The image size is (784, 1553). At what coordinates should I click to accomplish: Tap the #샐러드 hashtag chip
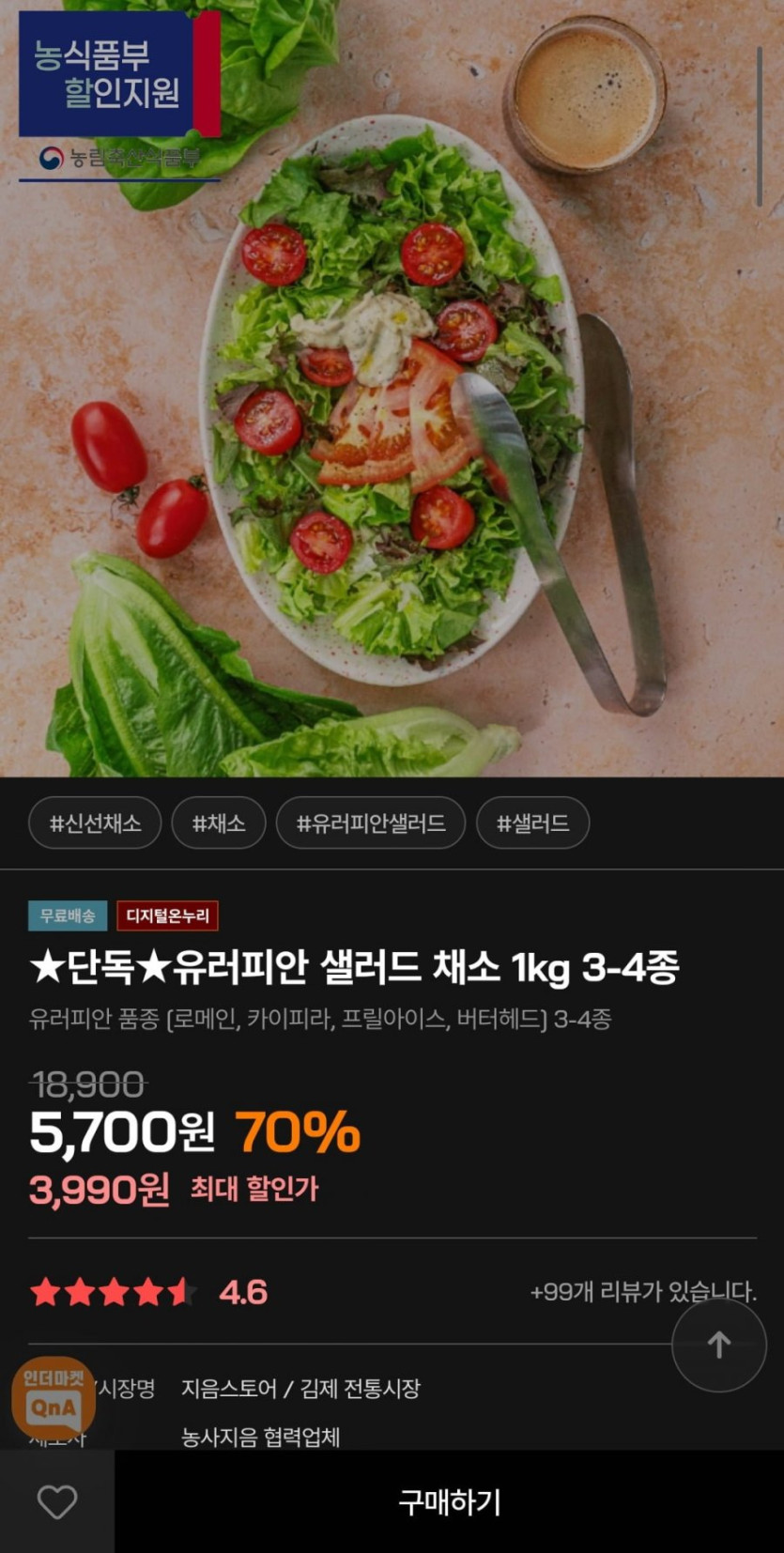coord(532,823)
